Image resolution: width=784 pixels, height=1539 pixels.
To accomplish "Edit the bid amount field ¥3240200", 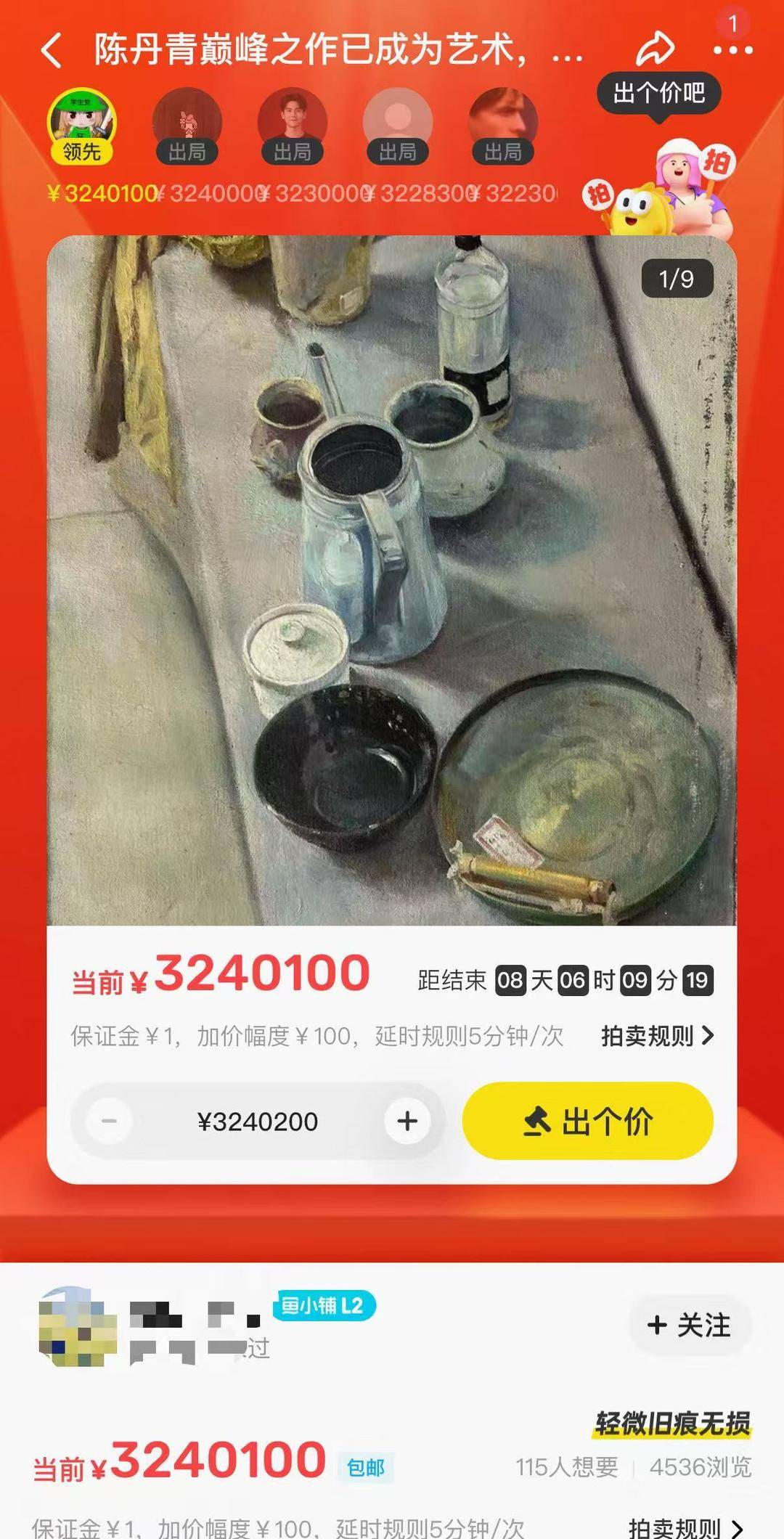I will 258,1122.
